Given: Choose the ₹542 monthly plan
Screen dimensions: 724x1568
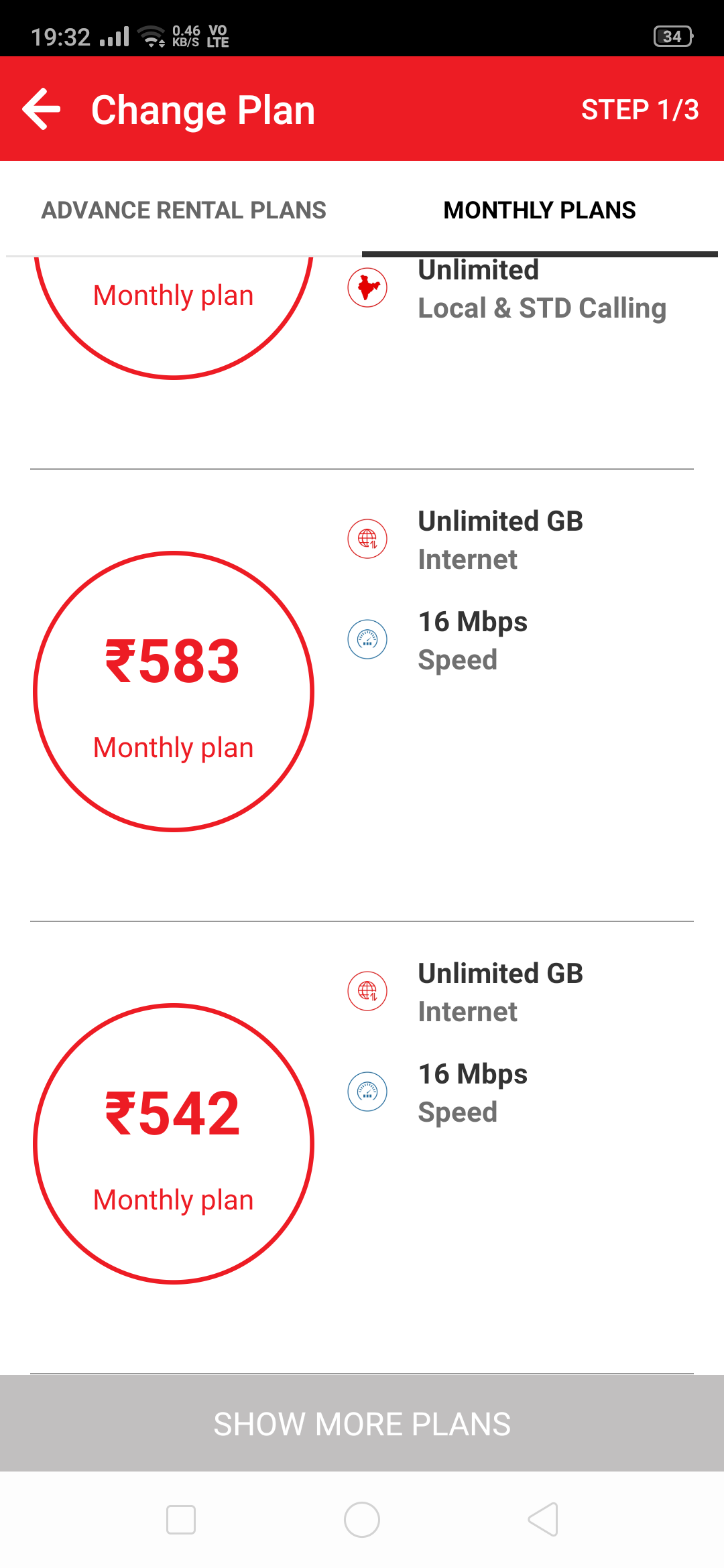Looking at the screenshot, I should click(x=174, y=1143).
